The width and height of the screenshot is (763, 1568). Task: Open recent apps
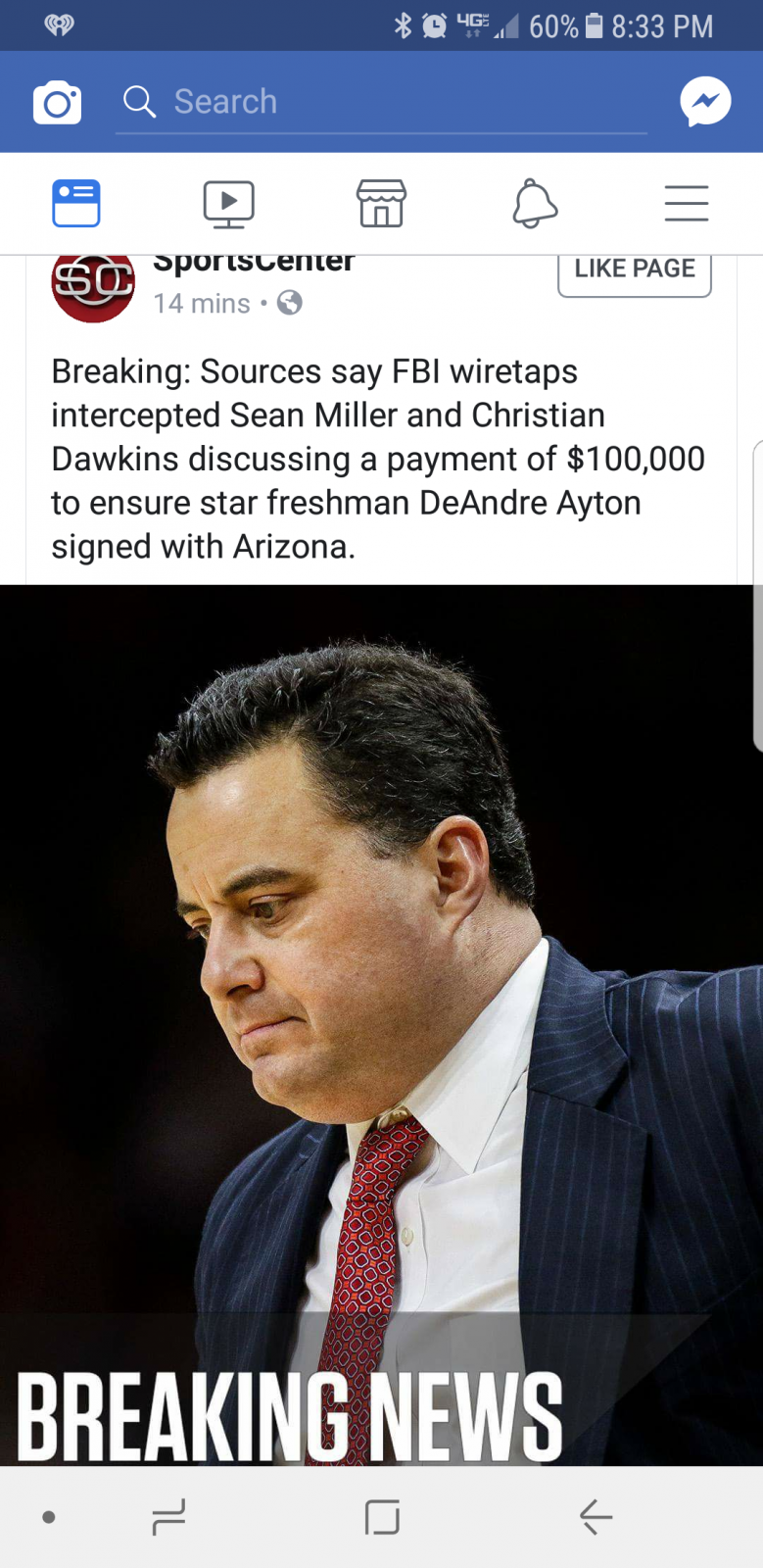[168, 1517]
